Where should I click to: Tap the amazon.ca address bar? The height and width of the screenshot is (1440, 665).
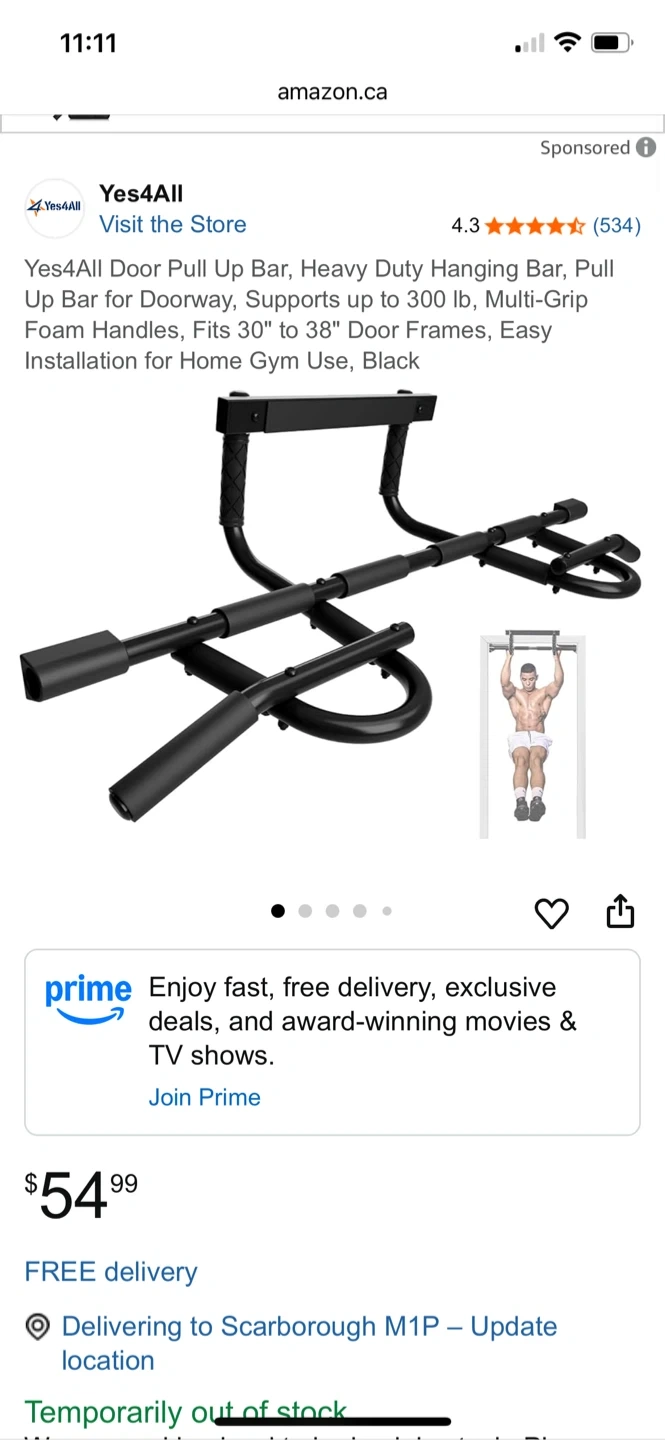332,92
